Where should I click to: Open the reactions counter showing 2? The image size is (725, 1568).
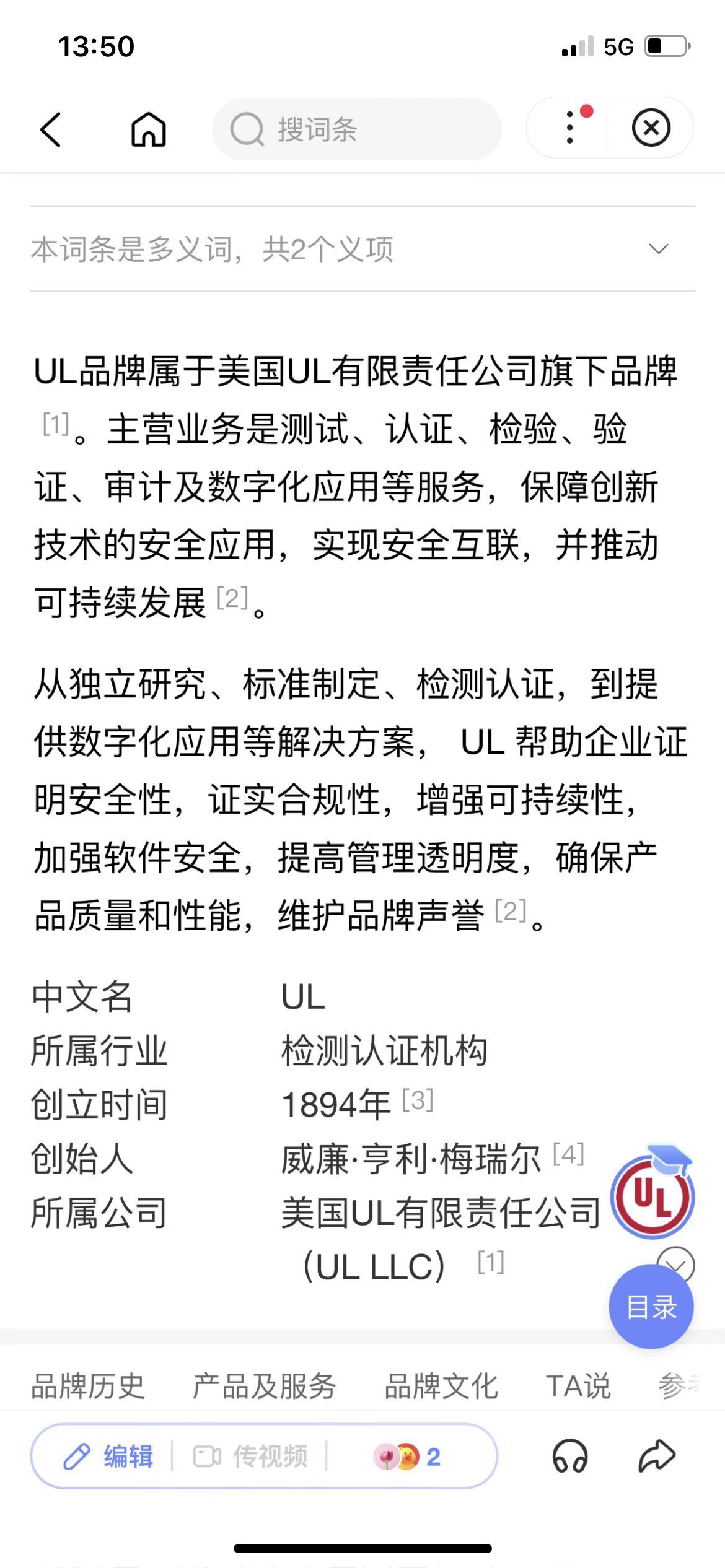(x=406, y=1457)
